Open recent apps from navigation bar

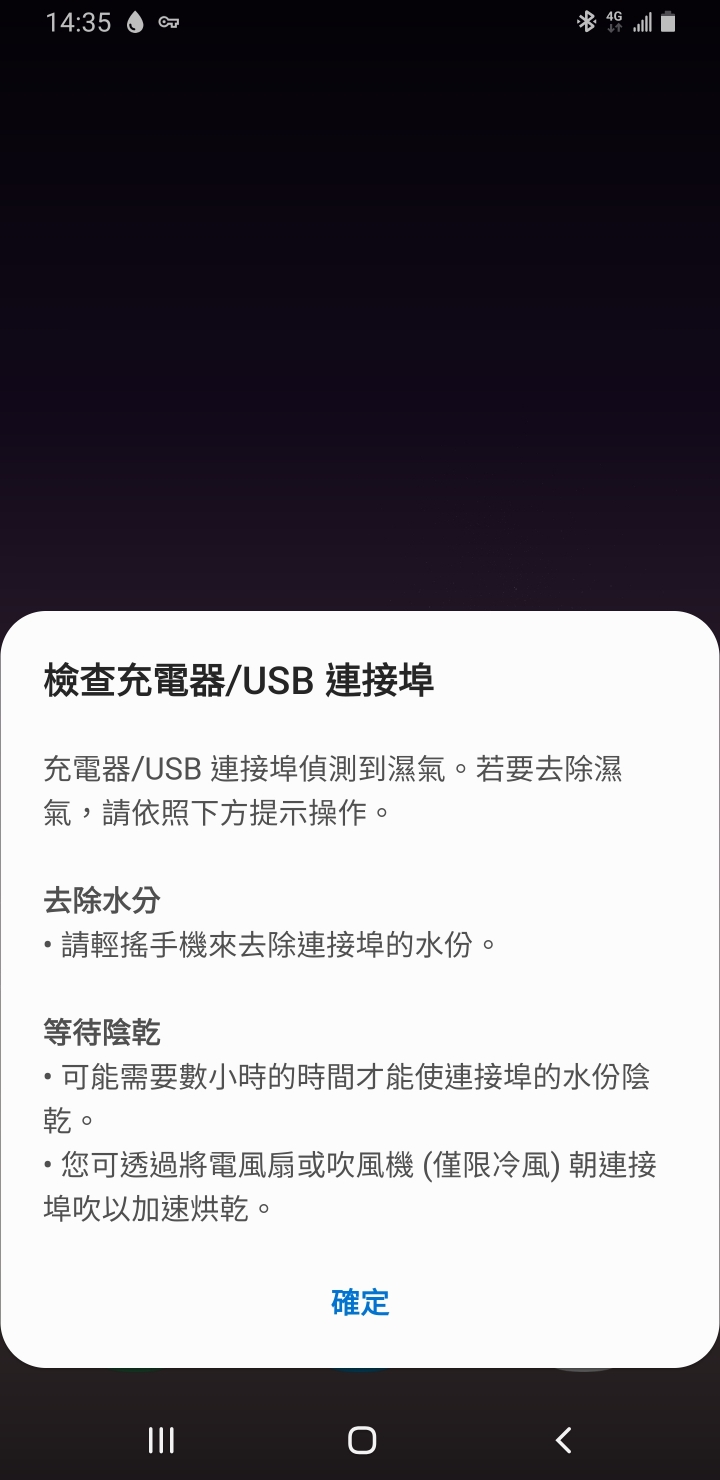(161, 1440)
